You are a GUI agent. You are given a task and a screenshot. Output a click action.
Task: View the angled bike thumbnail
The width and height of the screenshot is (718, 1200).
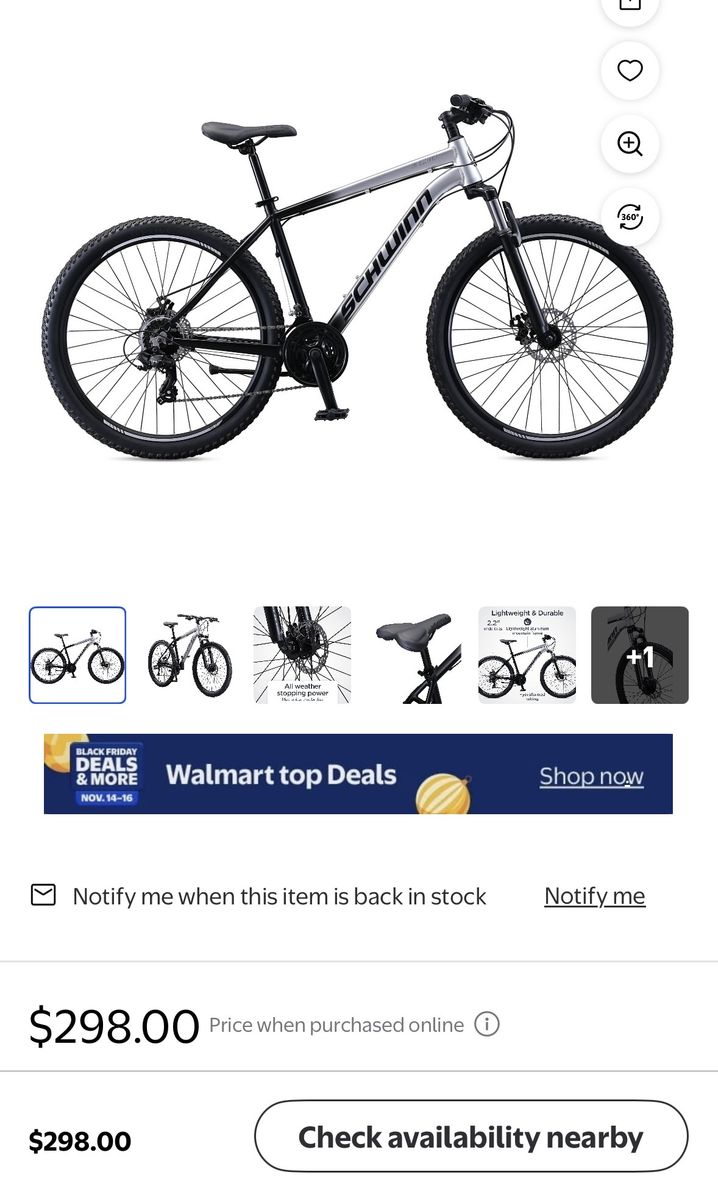coord(190,655)
